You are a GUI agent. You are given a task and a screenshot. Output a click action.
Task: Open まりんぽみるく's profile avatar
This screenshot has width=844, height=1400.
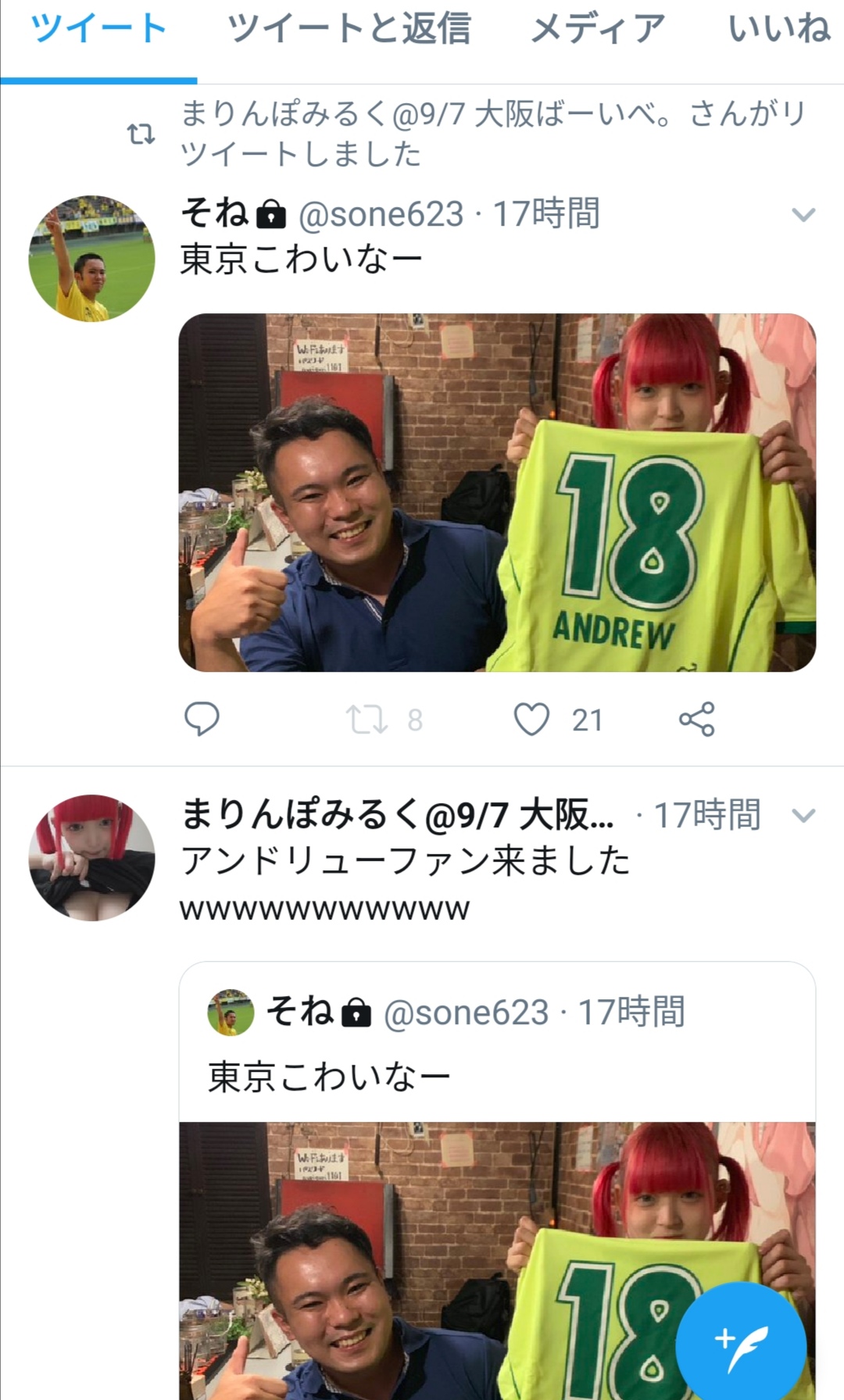coord(91,858)
